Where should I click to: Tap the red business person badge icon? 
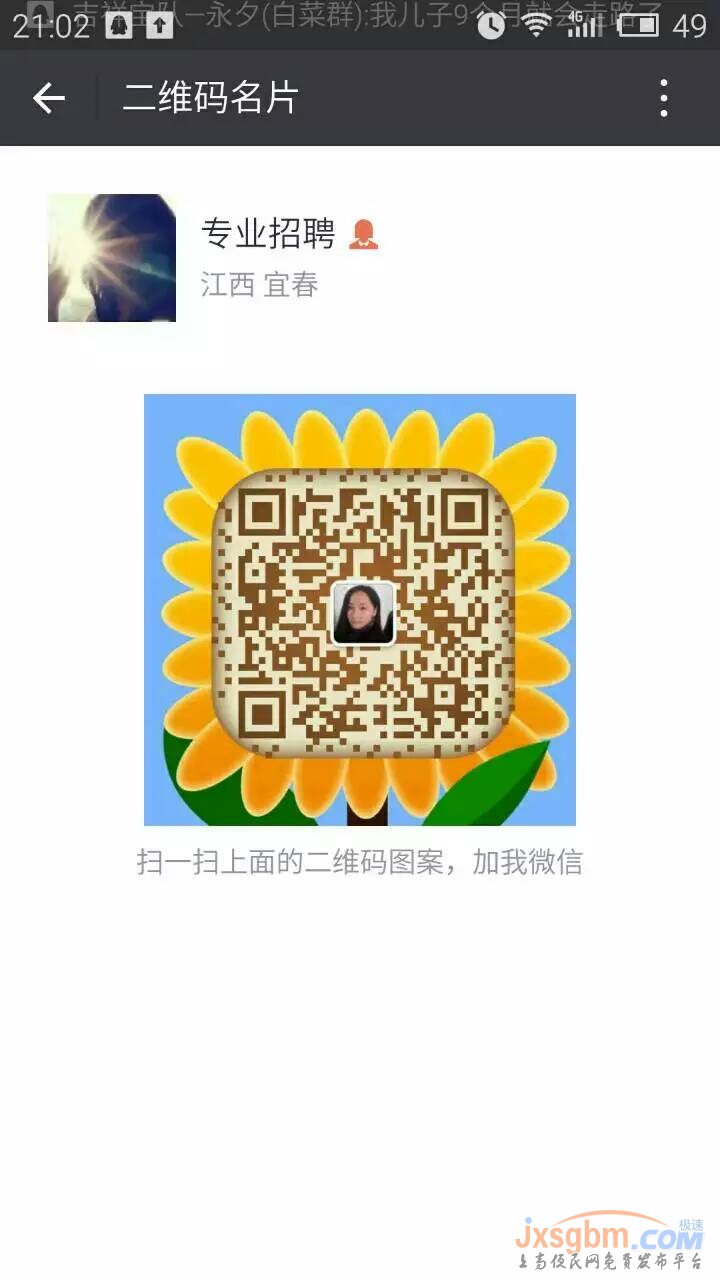point(364,232)
